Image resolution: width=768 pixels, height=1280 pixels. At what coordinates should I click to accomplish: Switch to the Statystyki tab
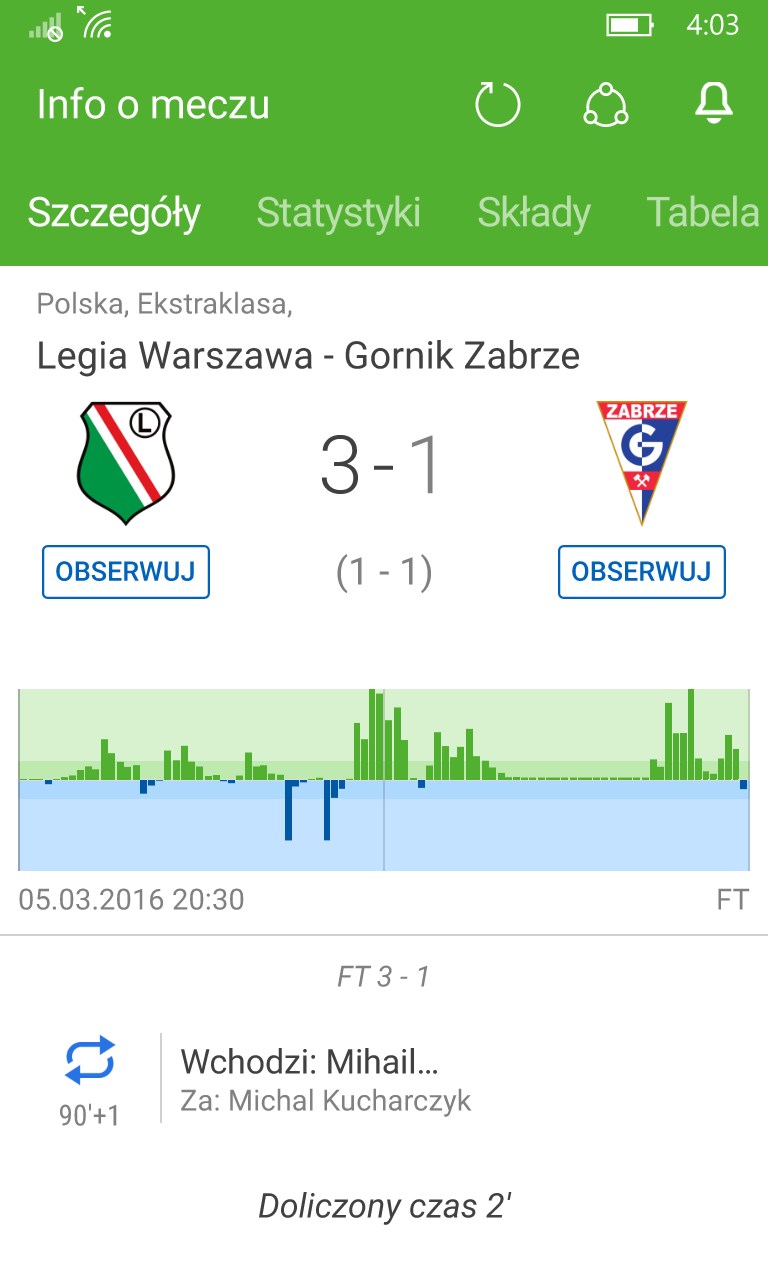(338, 213)
